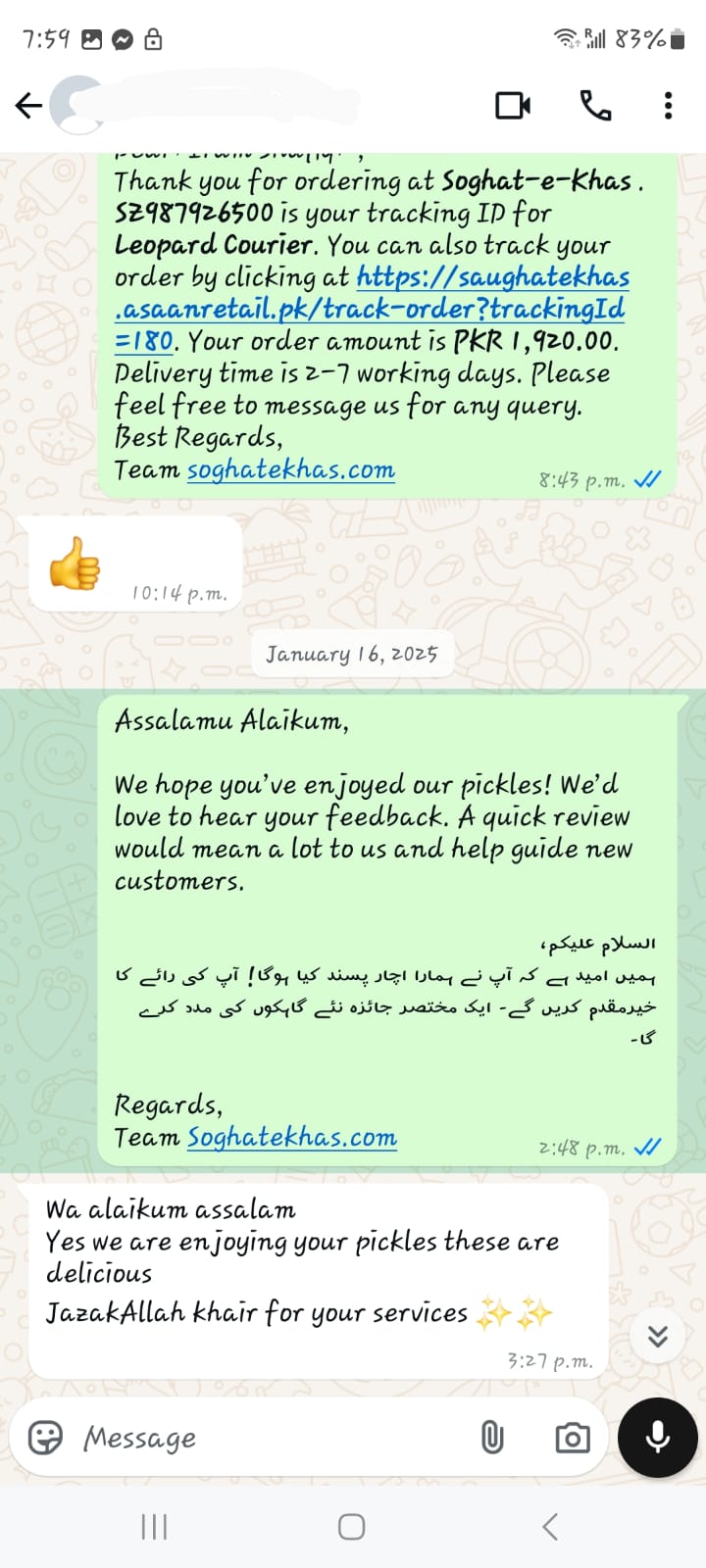Viewport: 706px width, 1568px height.
Task: Start a video call
Action: tap(513, 105)
